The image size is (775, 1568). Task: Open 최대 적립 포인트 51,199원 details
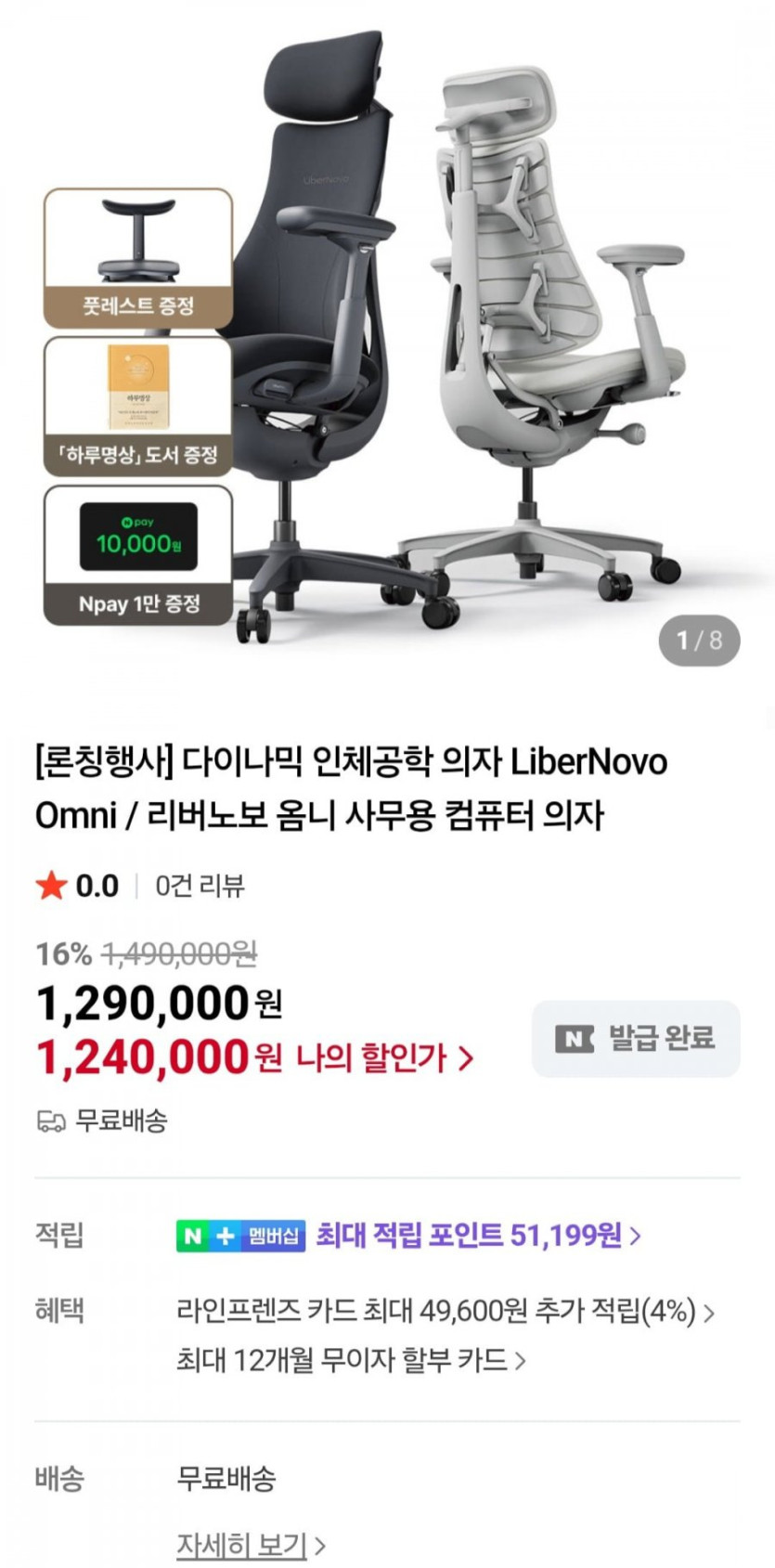pyautogui.click(x=478, y=1235)
